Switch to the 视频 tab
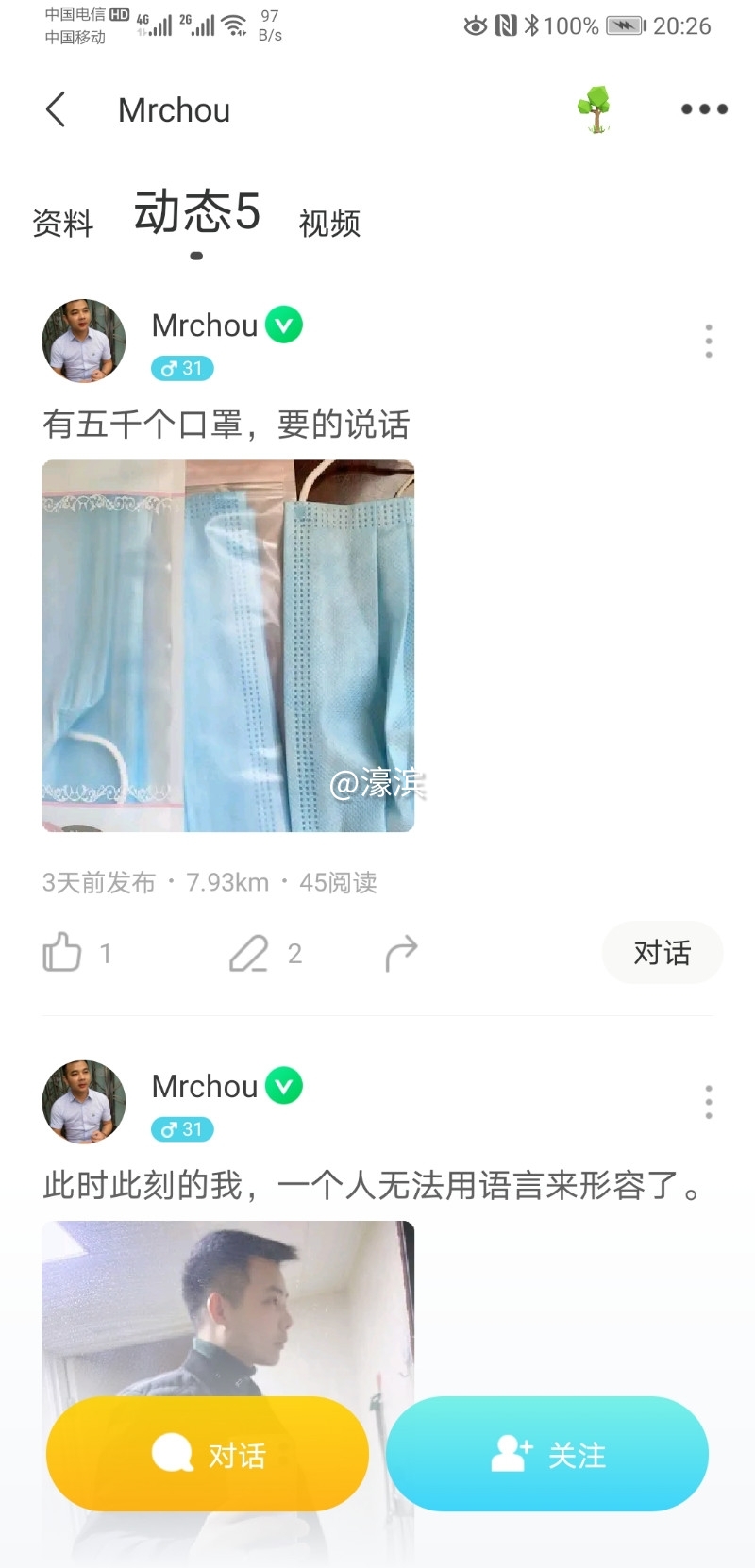Screen dimensions: 755x1568 (329, 224)
